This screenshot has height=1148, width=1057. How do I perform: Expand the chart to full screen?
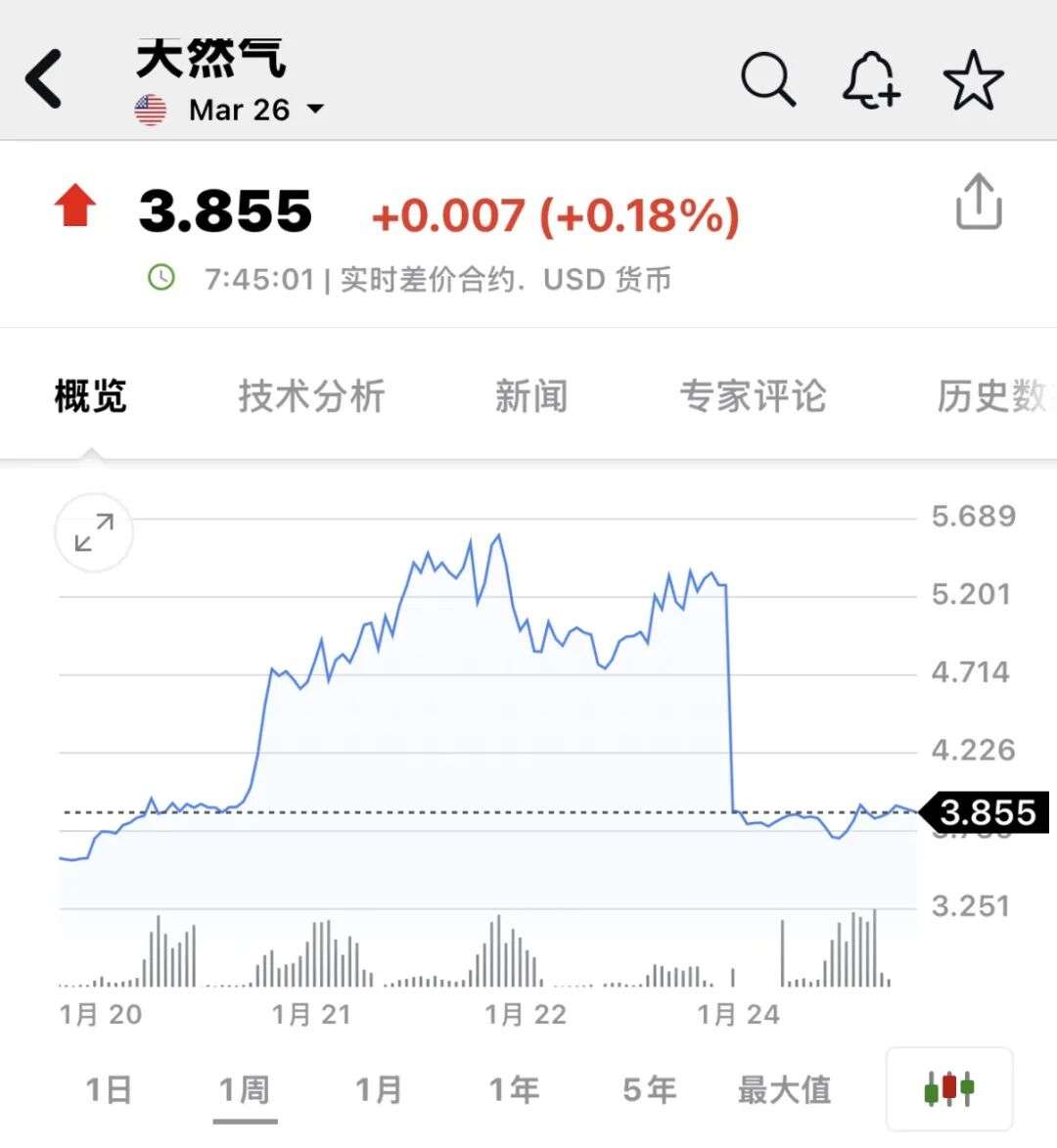(x=94, y=533)
